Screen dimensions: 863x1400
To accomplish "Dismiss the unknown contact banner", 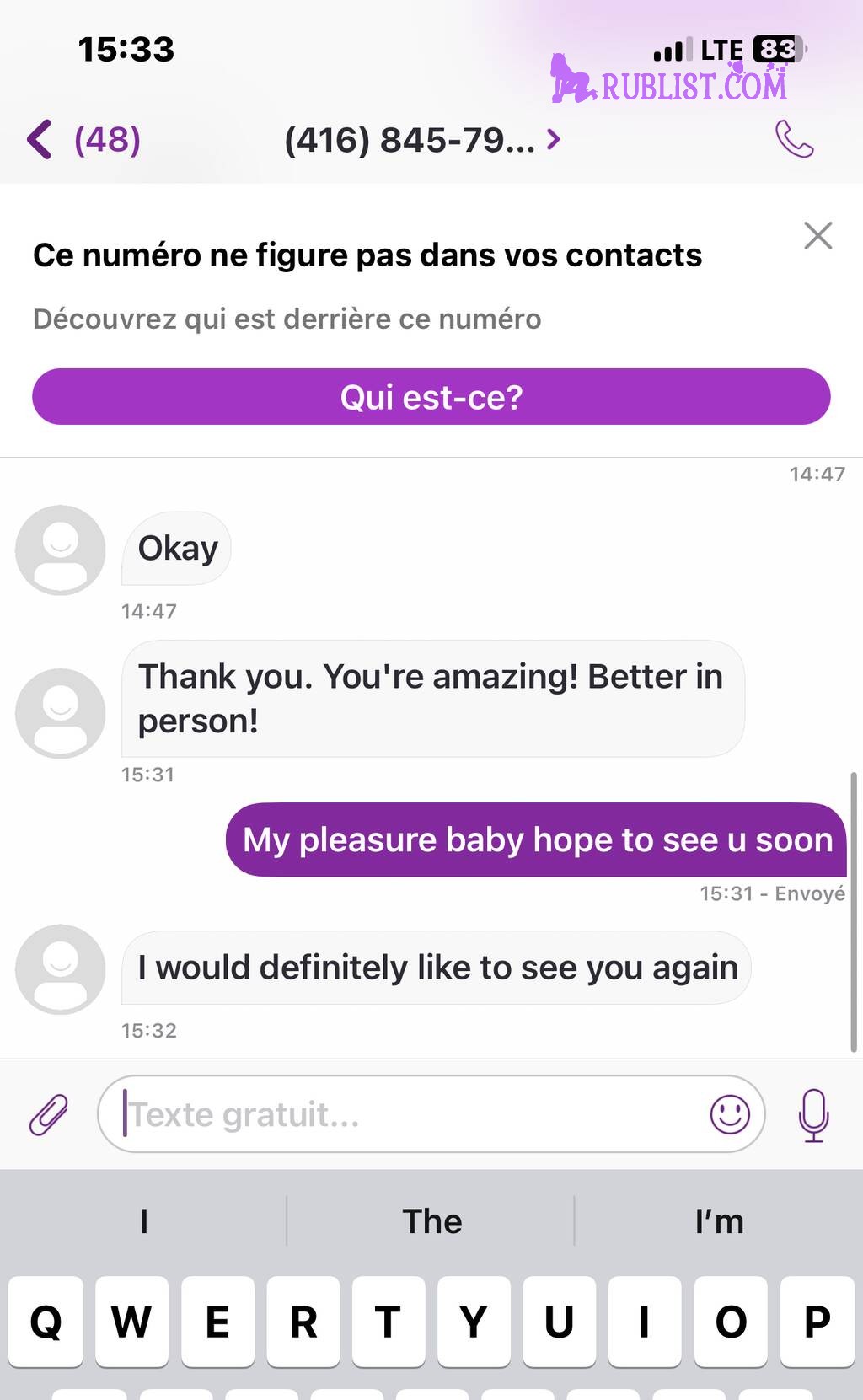I will click(817, 236).
